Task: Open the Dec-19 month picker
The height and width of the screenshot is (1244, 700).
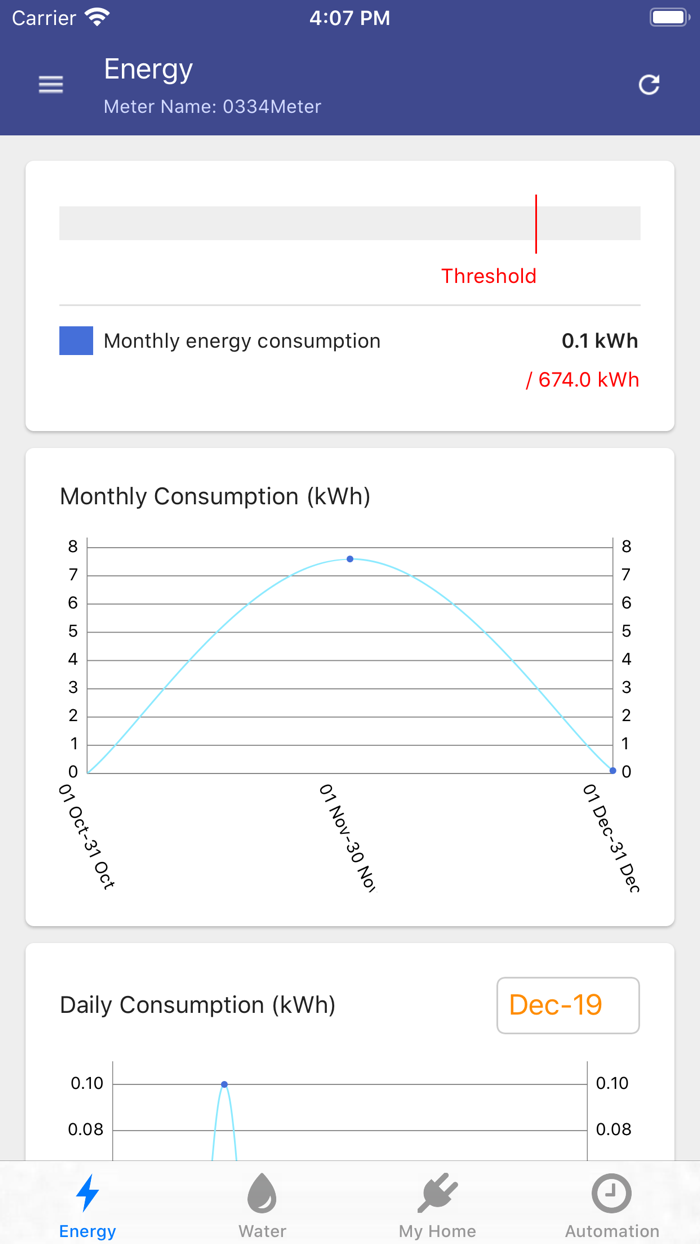Action: point(567,1005)
